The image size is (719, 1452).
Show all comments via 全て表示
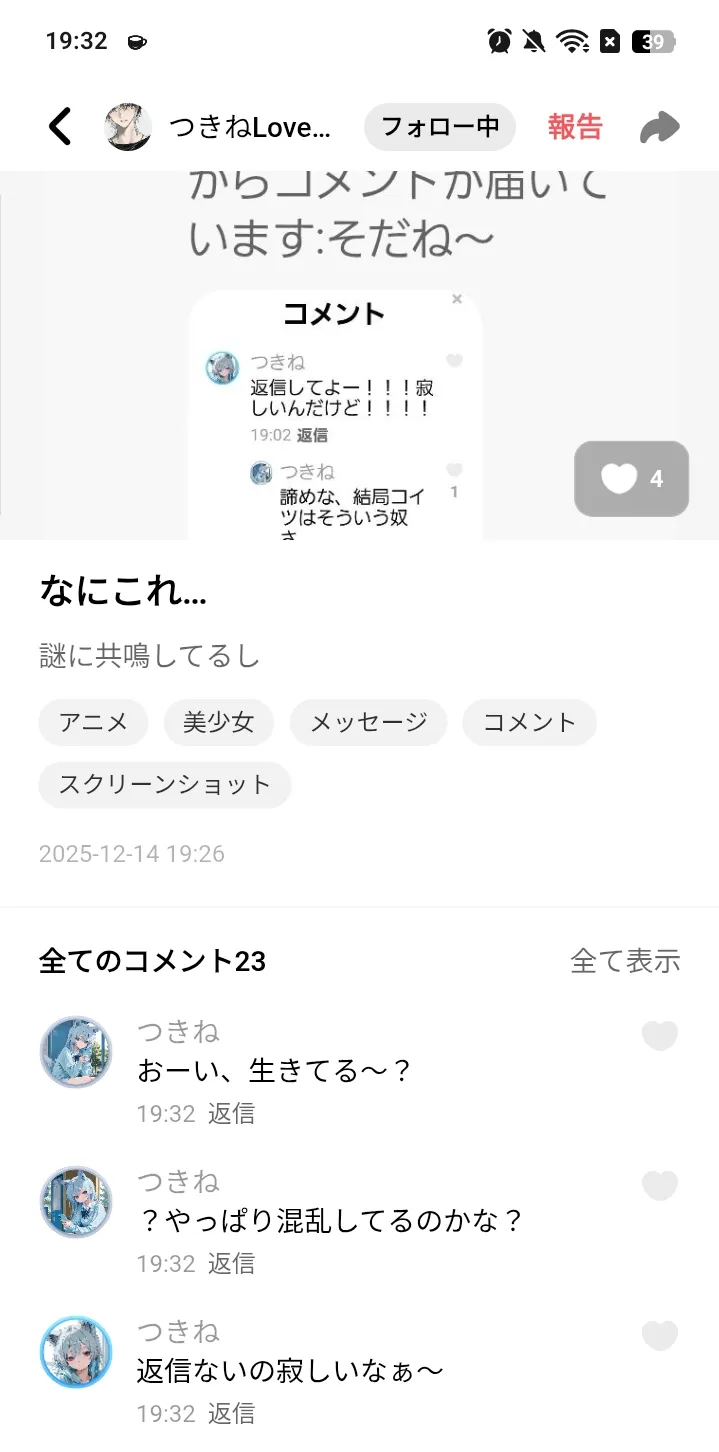pyautogui.click(x=625, y=961)
